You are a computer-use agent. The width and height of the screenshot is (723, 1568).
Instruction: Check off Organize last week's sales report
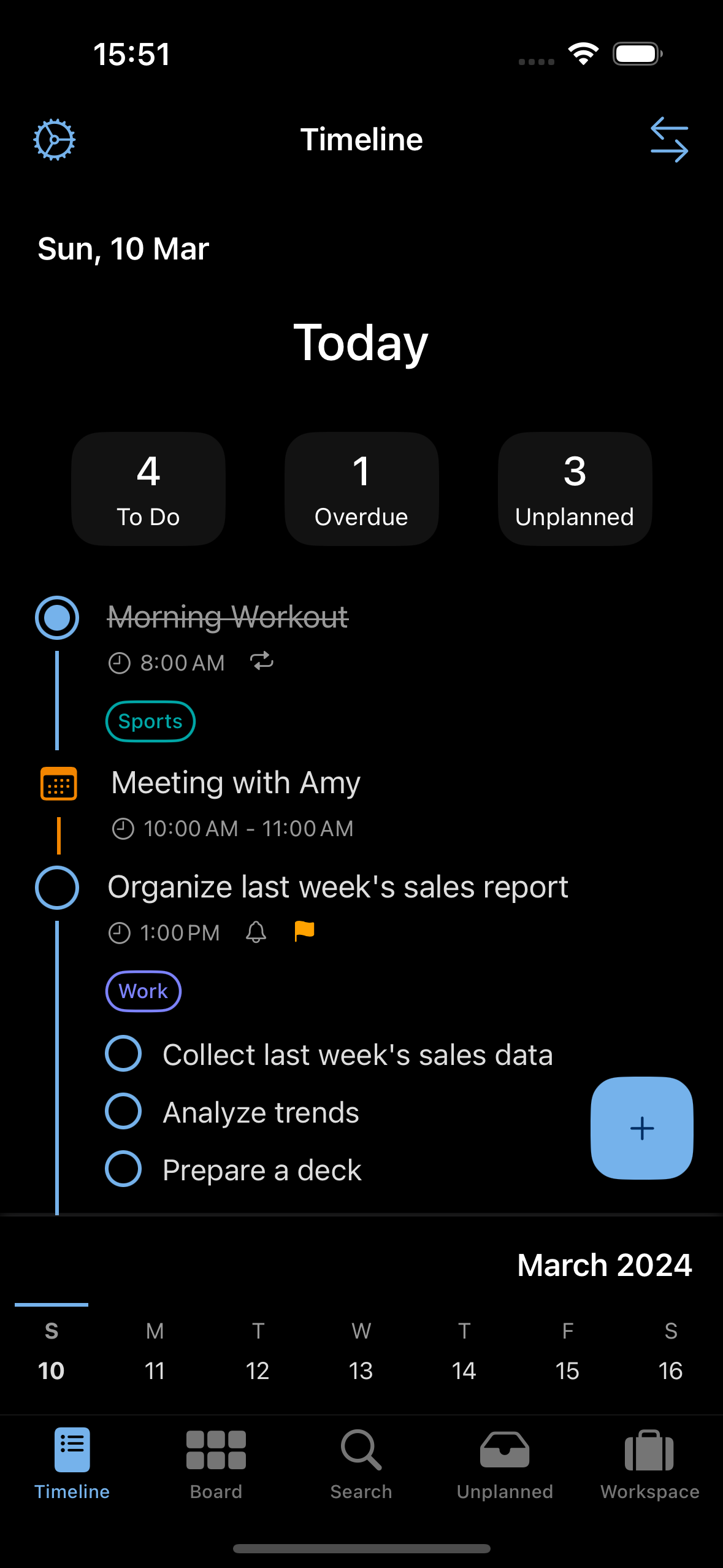(56, 887)
